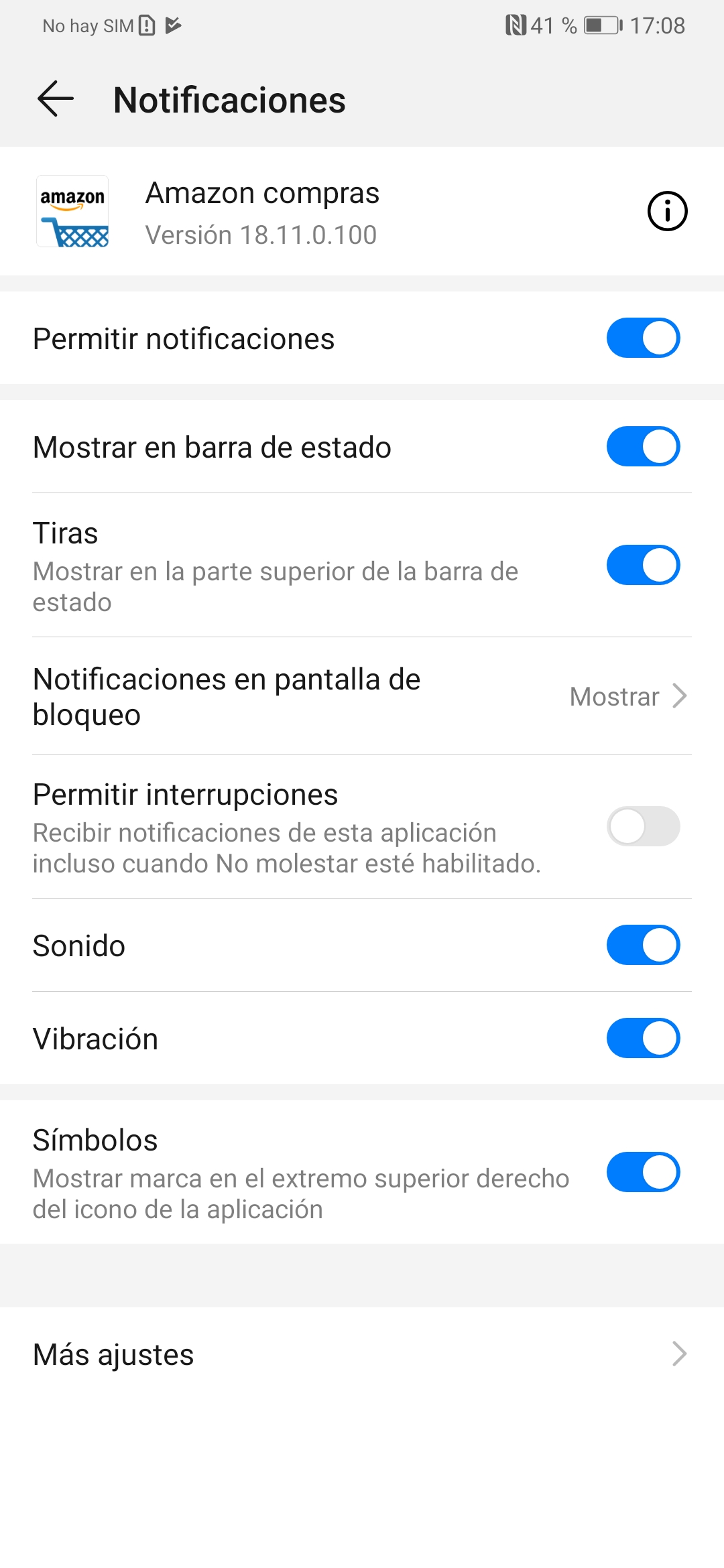Toggle off the Tiras switch
This screenshot has width=724, height=1568.
click(644, 565)
